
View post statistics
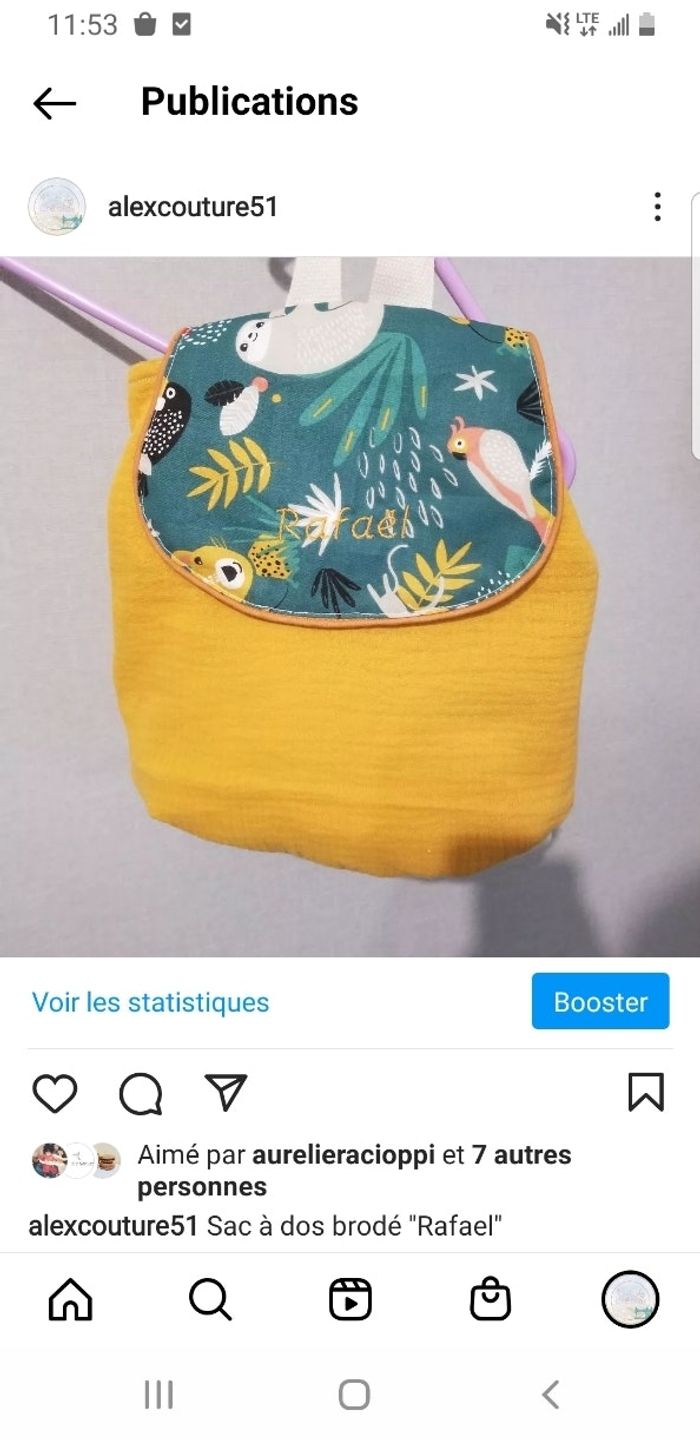pos(150,1002)
